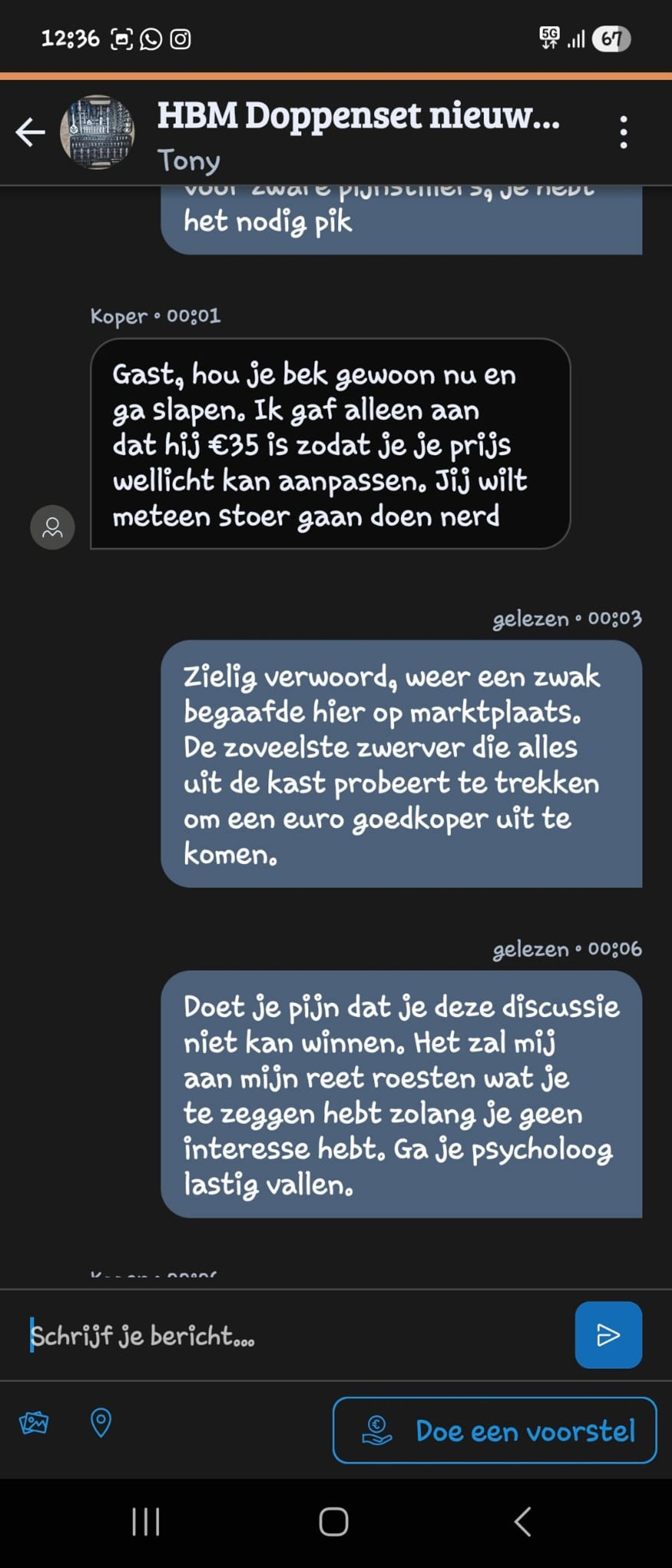Send the message with the blue arrow
The image size is (672, 1568).
608,1335
